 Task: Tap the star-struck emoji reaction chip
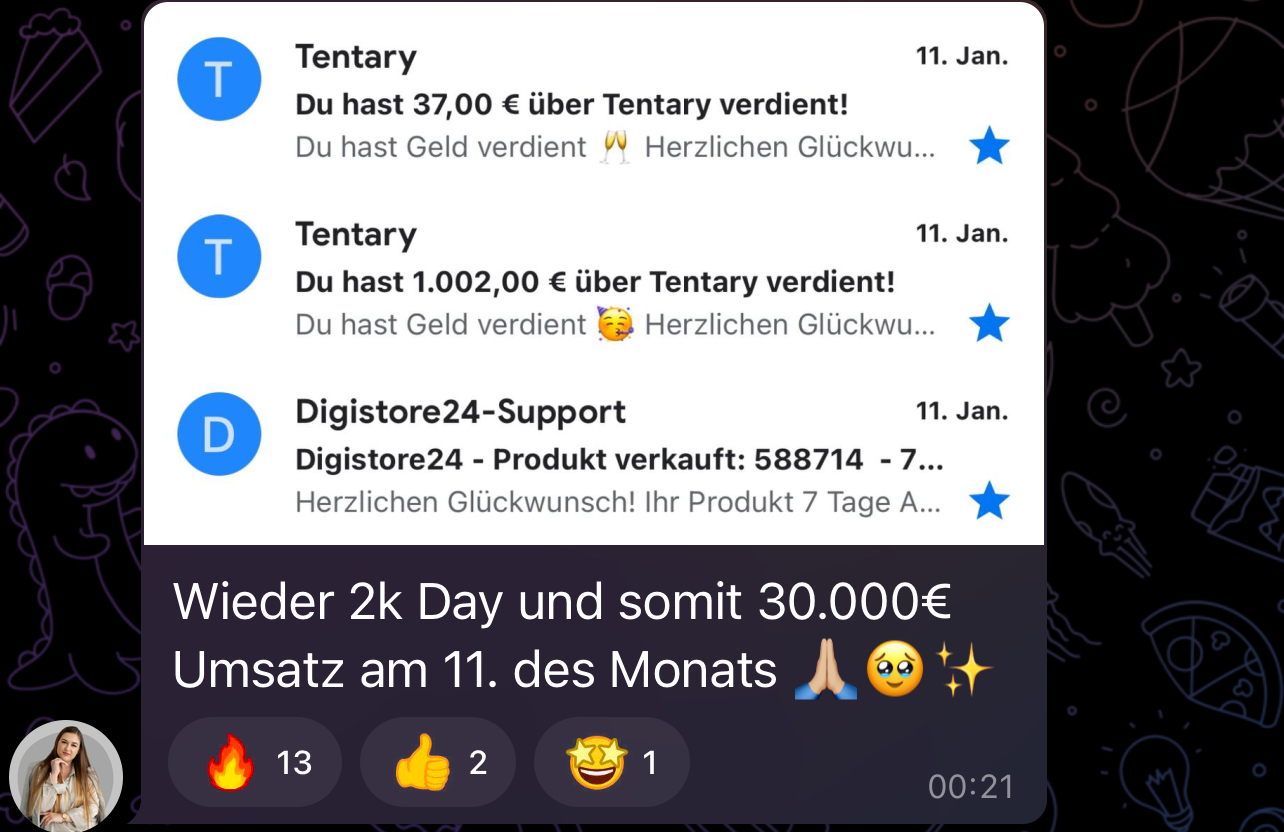click(612, 763)
